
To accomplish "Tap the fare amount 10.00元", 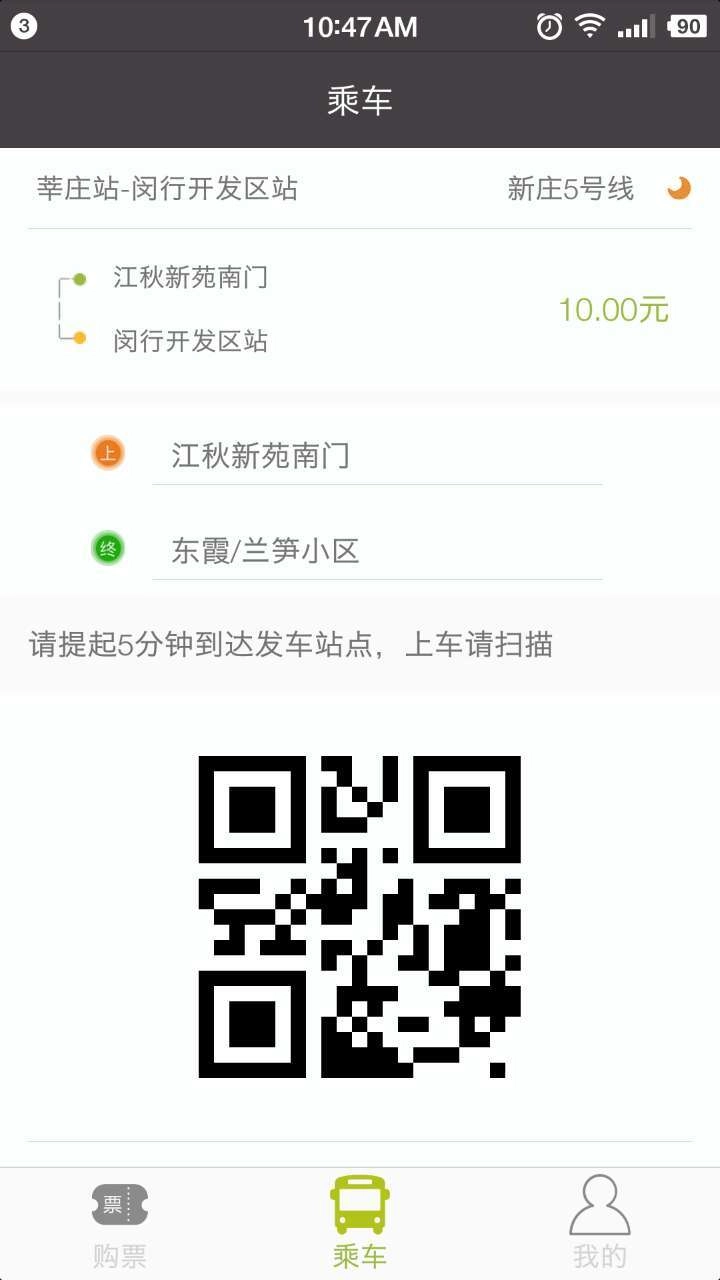I will tap(612, 310).
